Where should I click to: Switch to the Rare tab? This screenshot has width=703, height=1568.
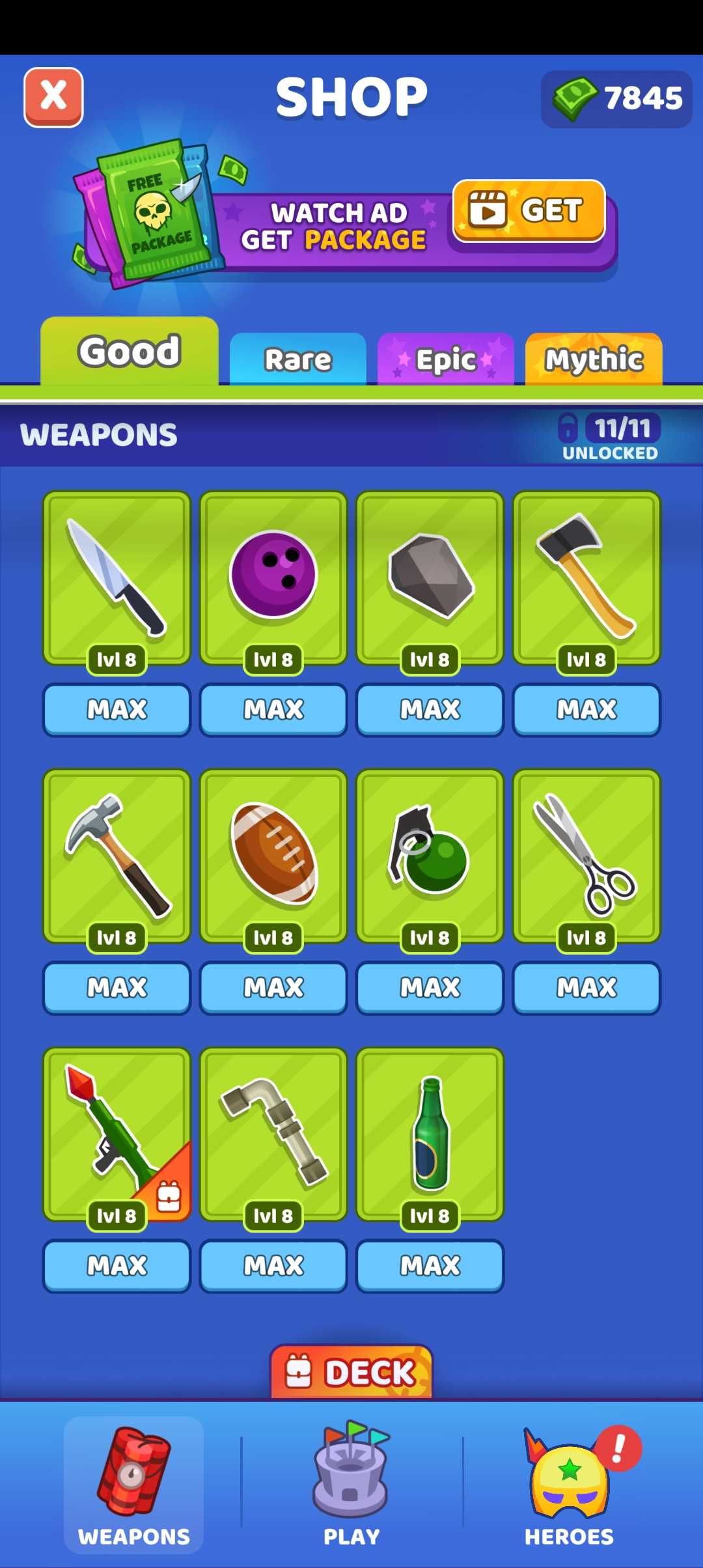tap(297, 359)
